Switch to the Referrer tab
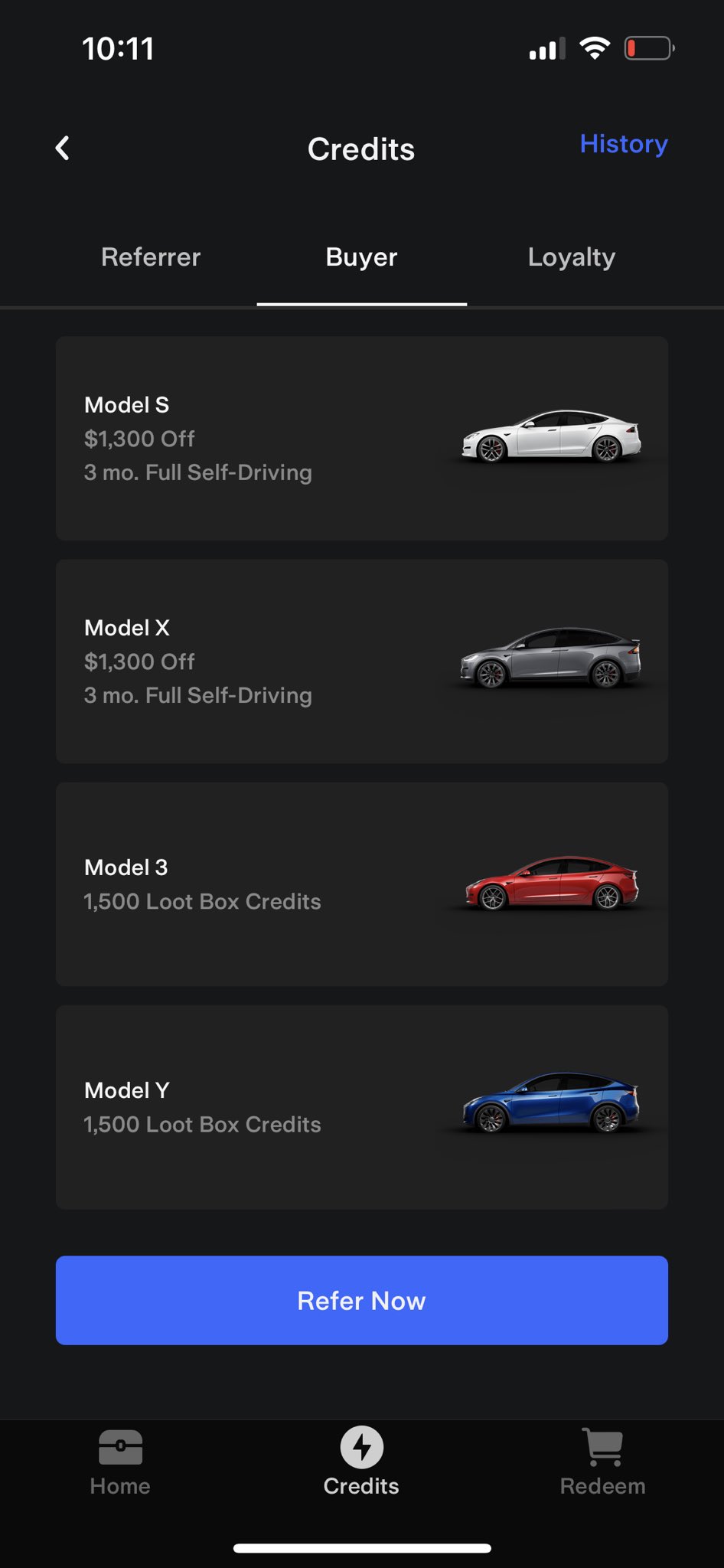724x1568 pixels. coord(151,257)
